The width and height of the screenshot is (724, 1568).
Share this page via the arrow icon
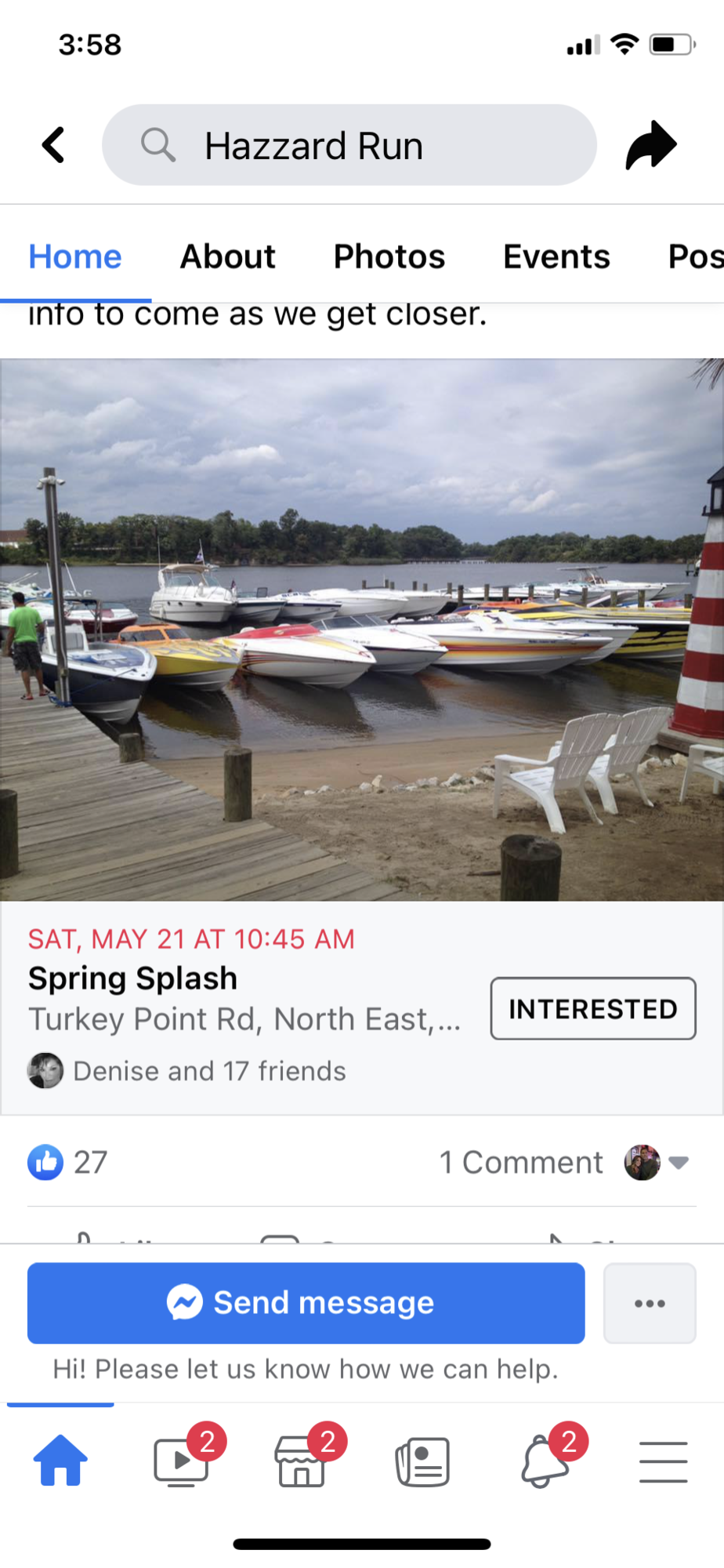650,145
